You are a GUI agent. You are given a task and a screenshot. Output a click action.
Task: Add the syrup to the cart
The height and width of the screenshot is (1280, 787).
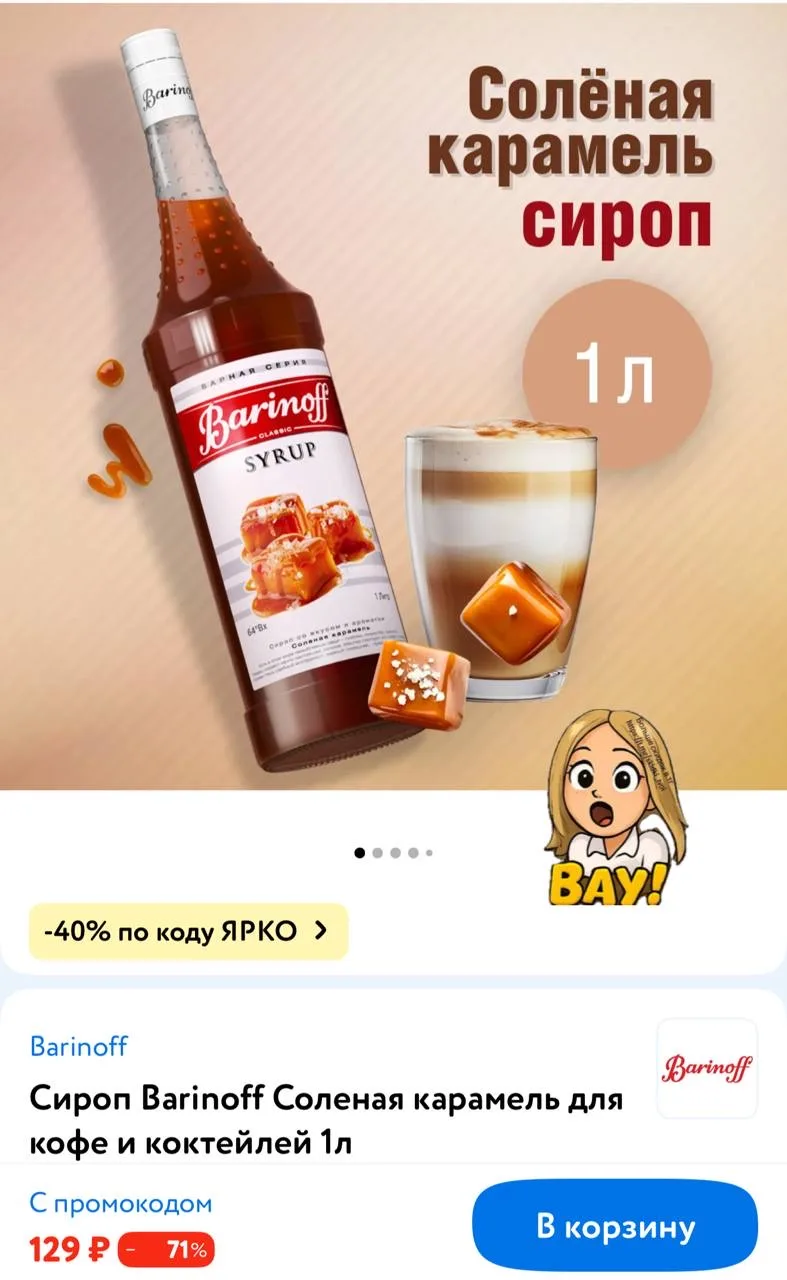click(x=614, y=1226)
